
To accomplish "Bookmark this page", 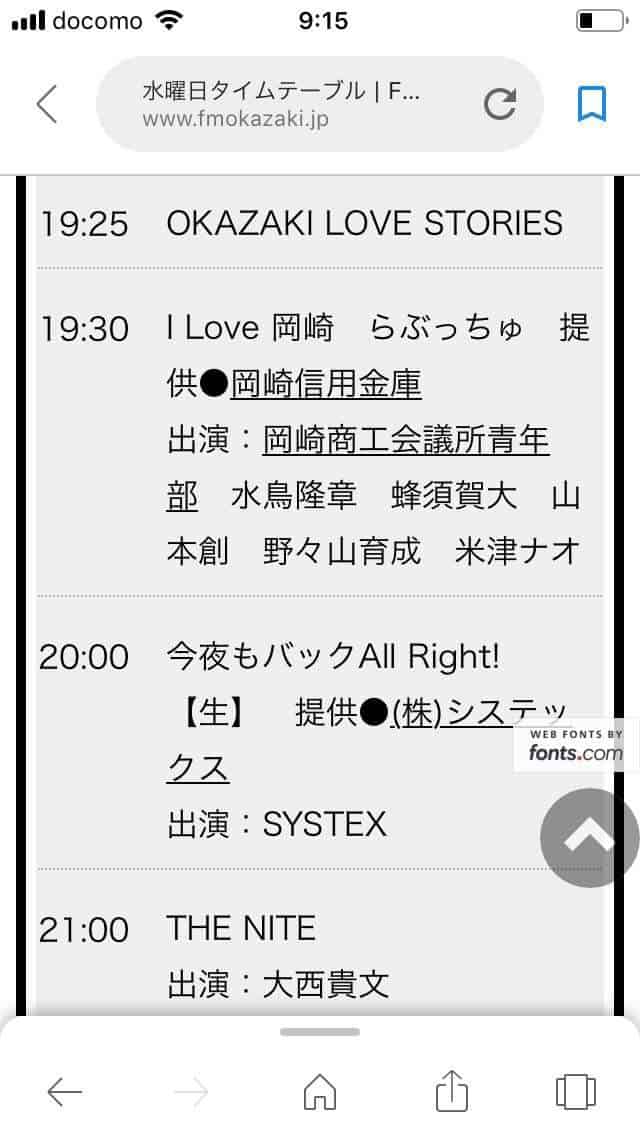I will tap(592, 104).
